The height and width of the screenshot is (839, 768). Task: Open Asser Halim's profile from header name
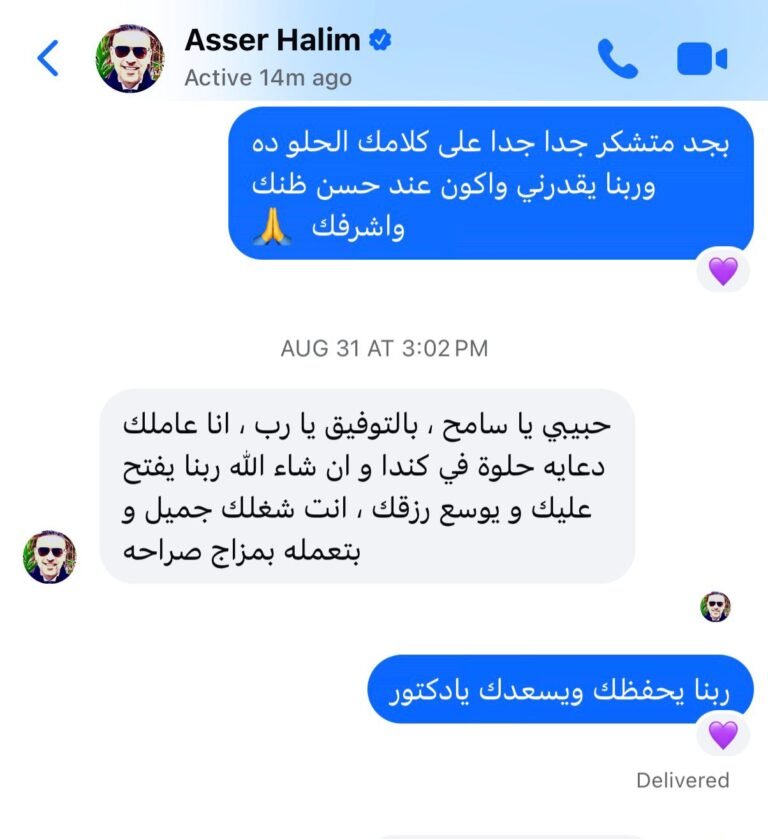274,41
